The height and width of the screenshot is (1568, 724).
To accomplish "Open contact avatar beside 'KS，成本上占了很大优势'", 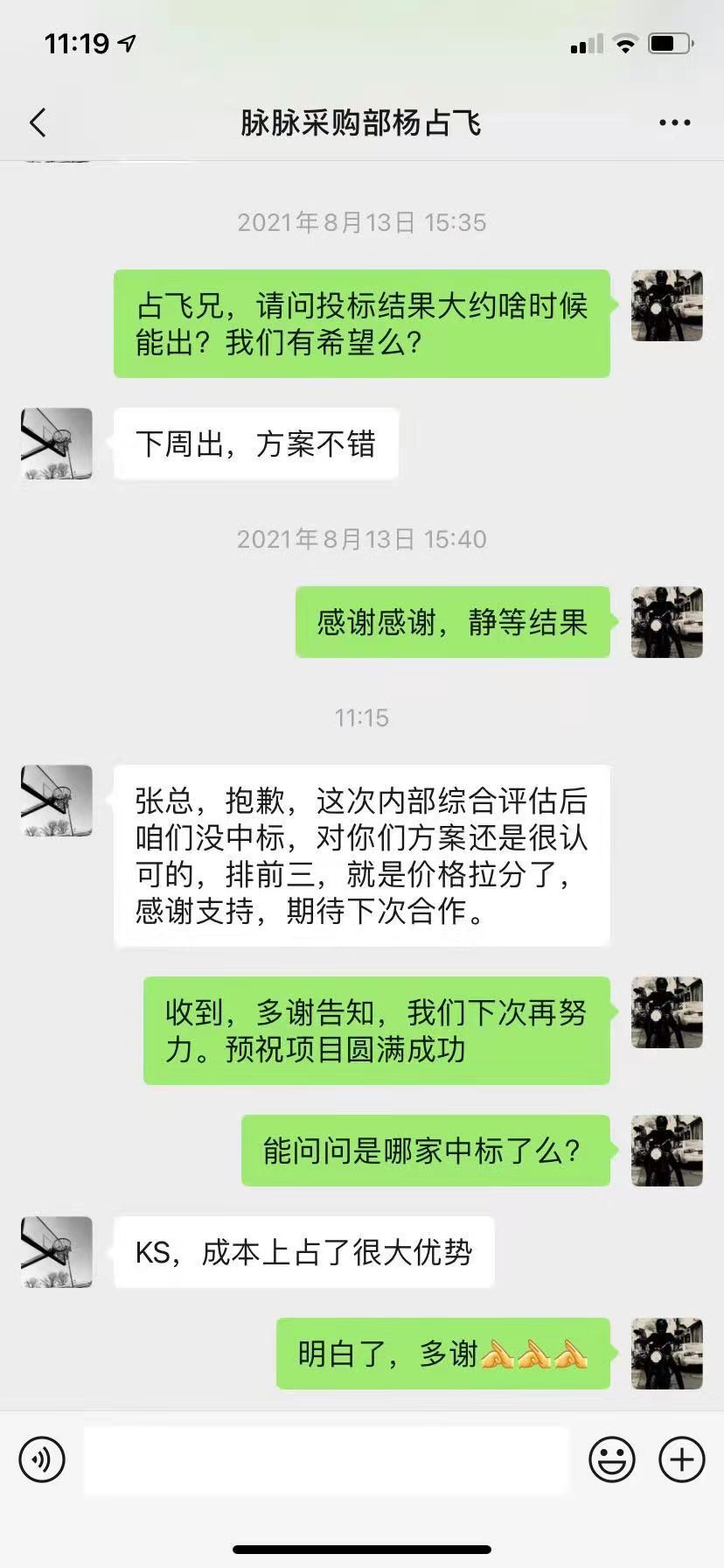I will [x=57, y=1252].
